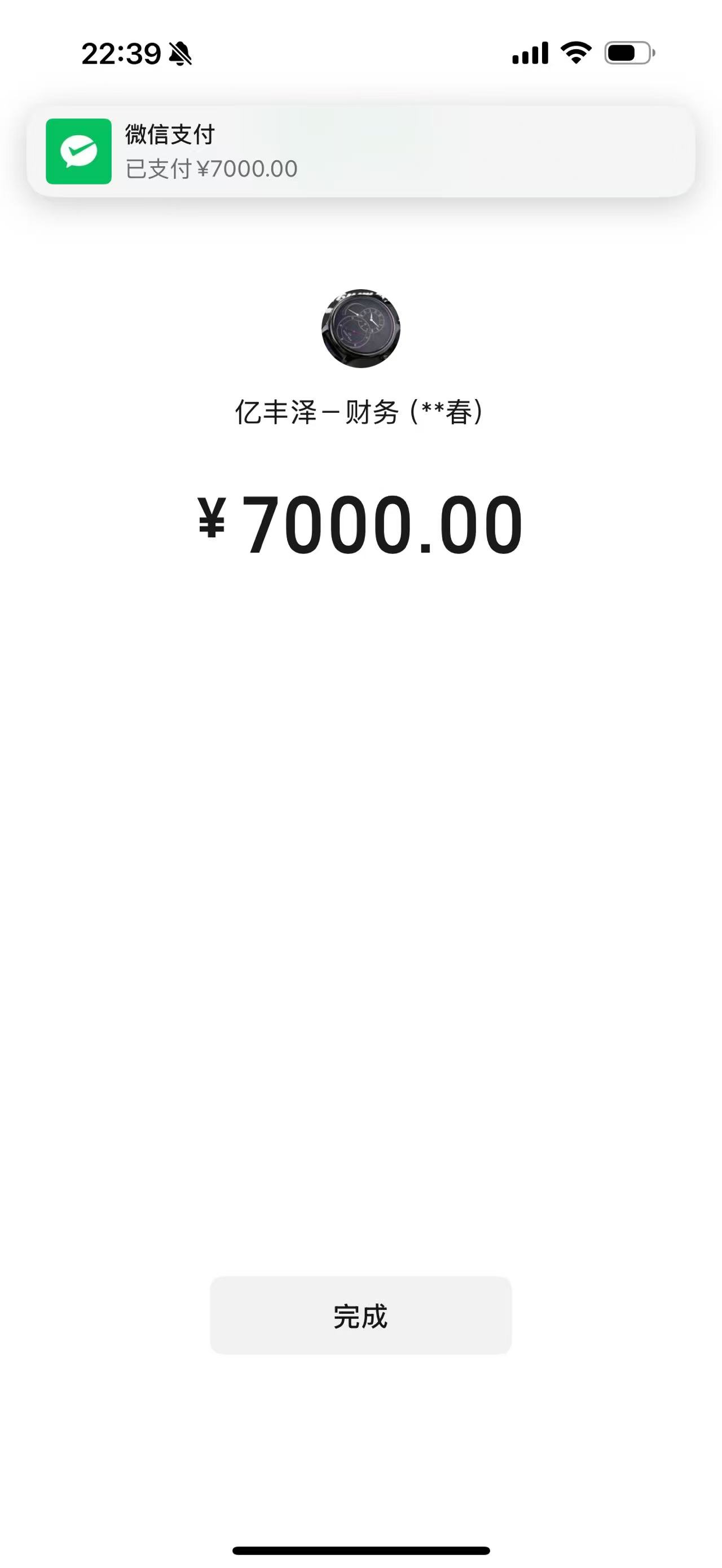Open the 微信支付 notification banner
This screenshot has width=722, height=1568.
360,151
